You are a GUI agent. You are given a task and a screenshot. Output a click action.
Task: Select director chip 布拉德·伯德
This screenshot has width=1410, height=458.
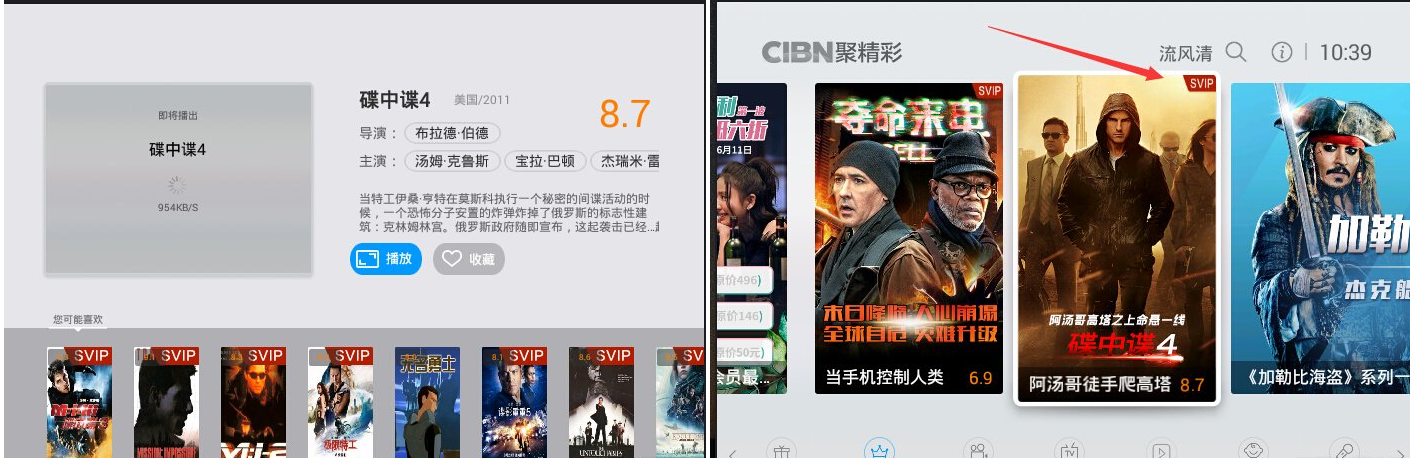click(x=452, y=133)
